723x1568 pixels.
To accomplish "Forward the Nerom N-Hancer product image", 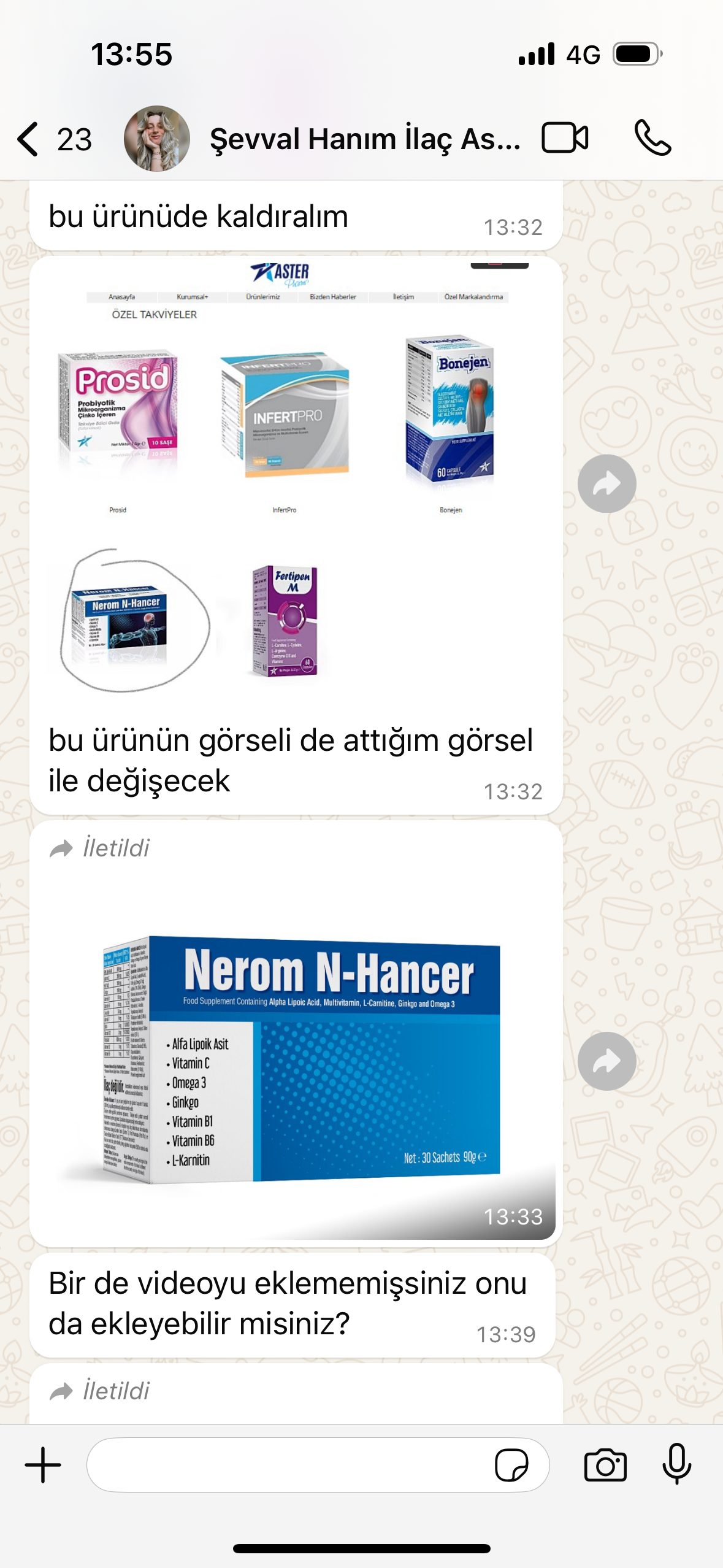I will tap(608, 1063).
